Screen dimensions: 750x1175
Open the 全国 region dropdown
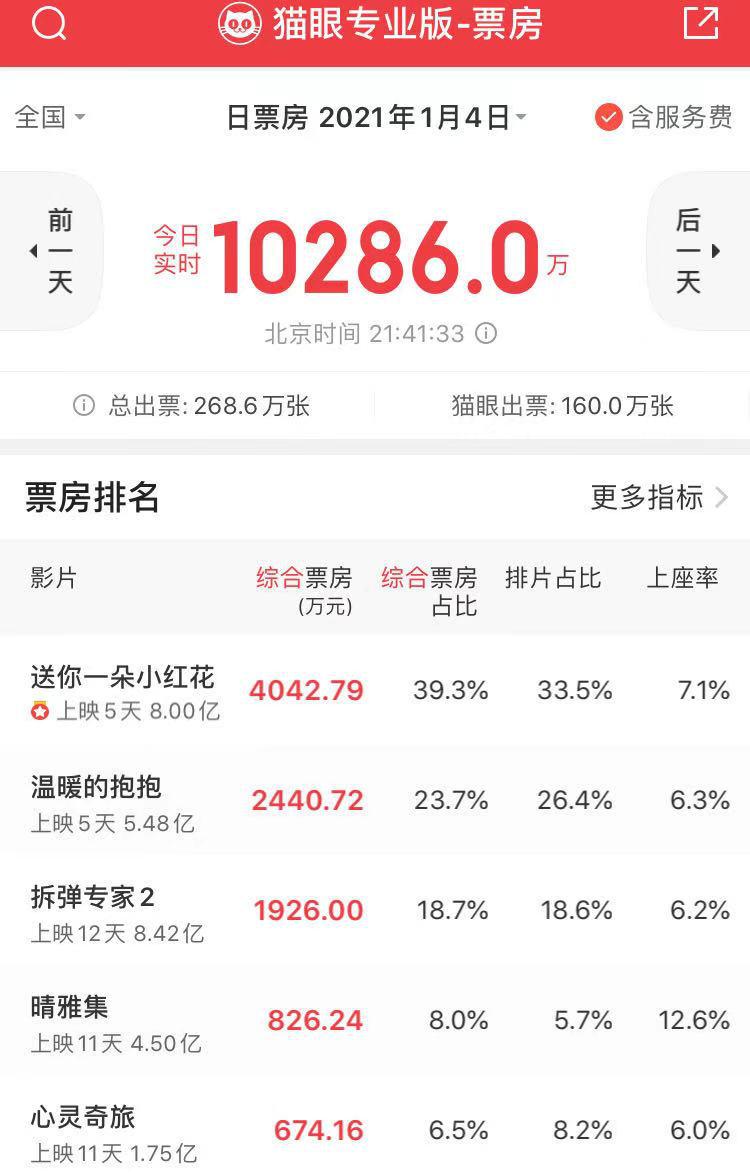point(50,117)
